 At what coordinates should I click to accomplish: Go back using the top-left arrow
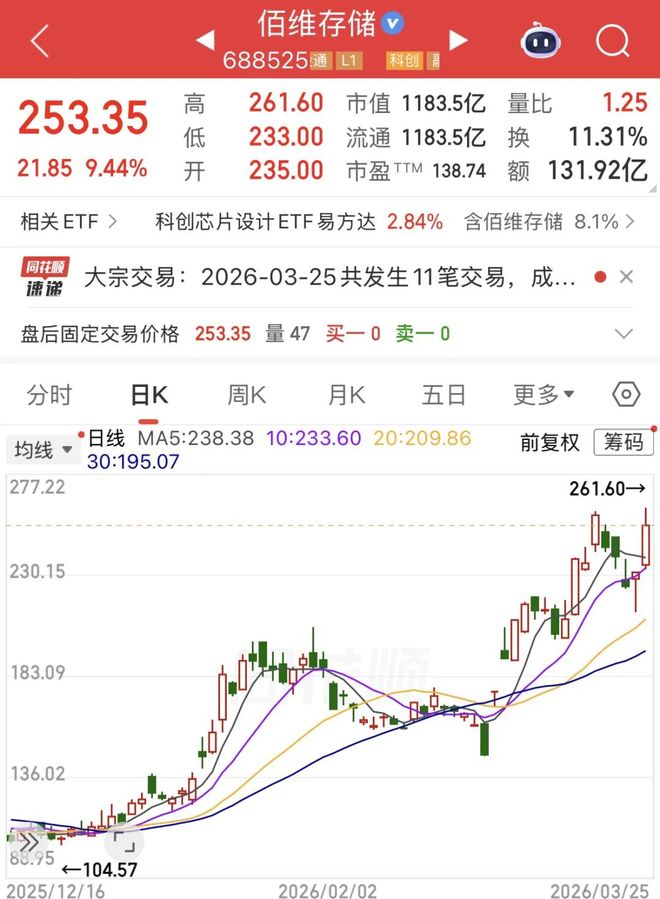coord(39,41)
